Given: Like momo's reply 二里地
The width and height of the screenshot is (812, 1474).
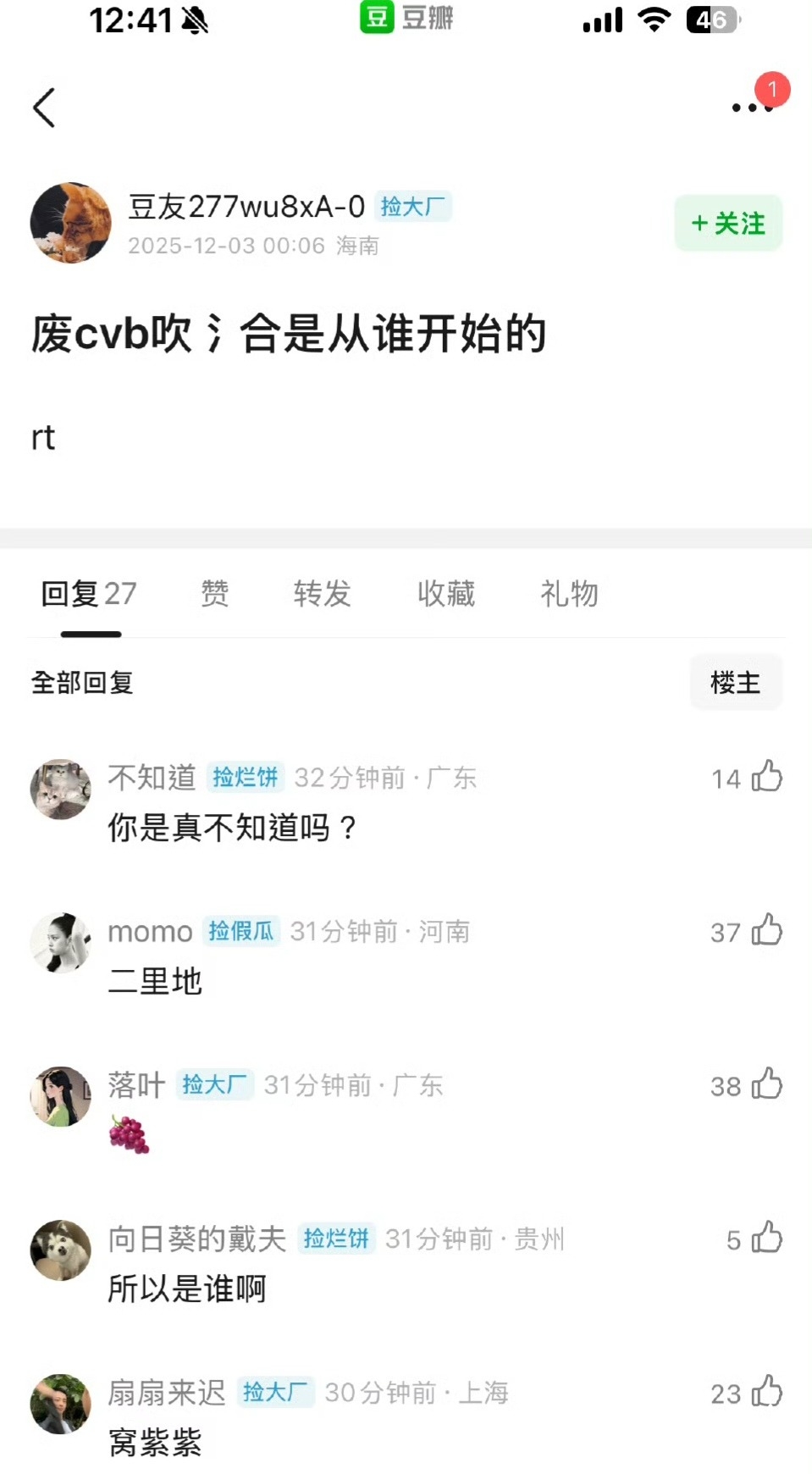Looking at the screenshot, I should click(x=766, y=931).
